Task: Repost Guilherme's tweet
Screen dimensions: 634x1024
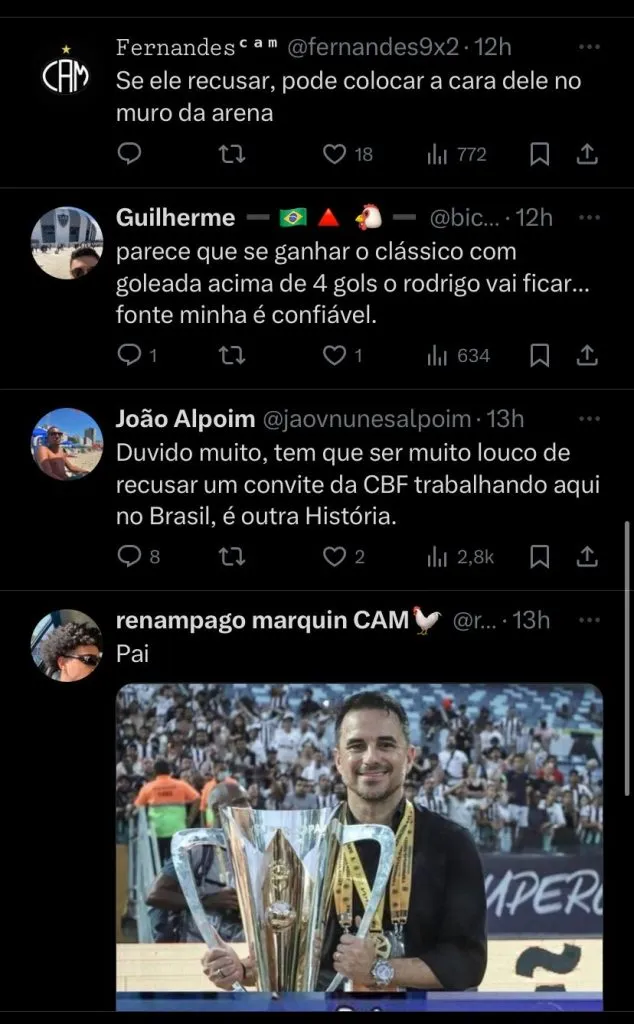Action: [232, 355]
